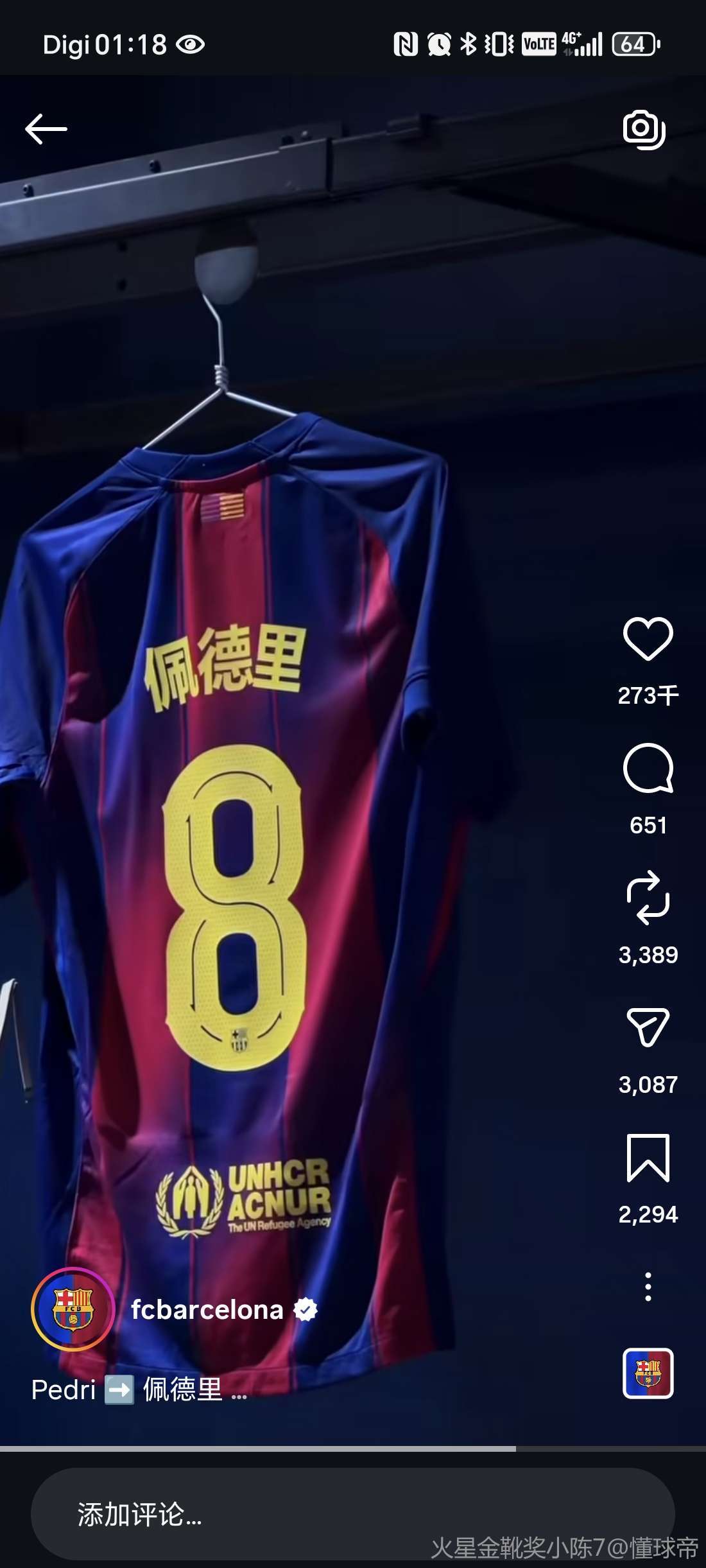This screenshot has width=706, height=1568.
Task: Open the camera to create a reel
Action: 644,130
